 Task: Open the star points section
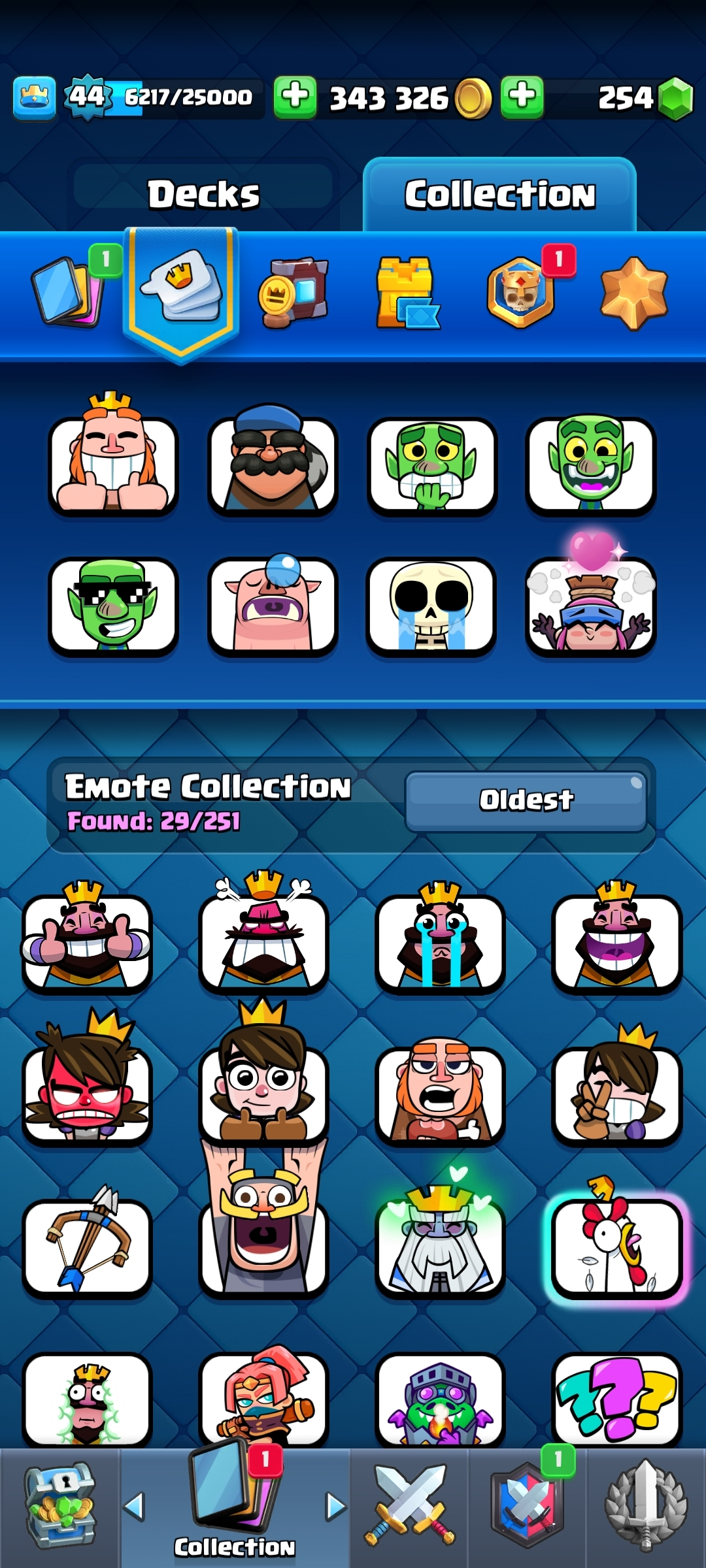coord(633,293)
